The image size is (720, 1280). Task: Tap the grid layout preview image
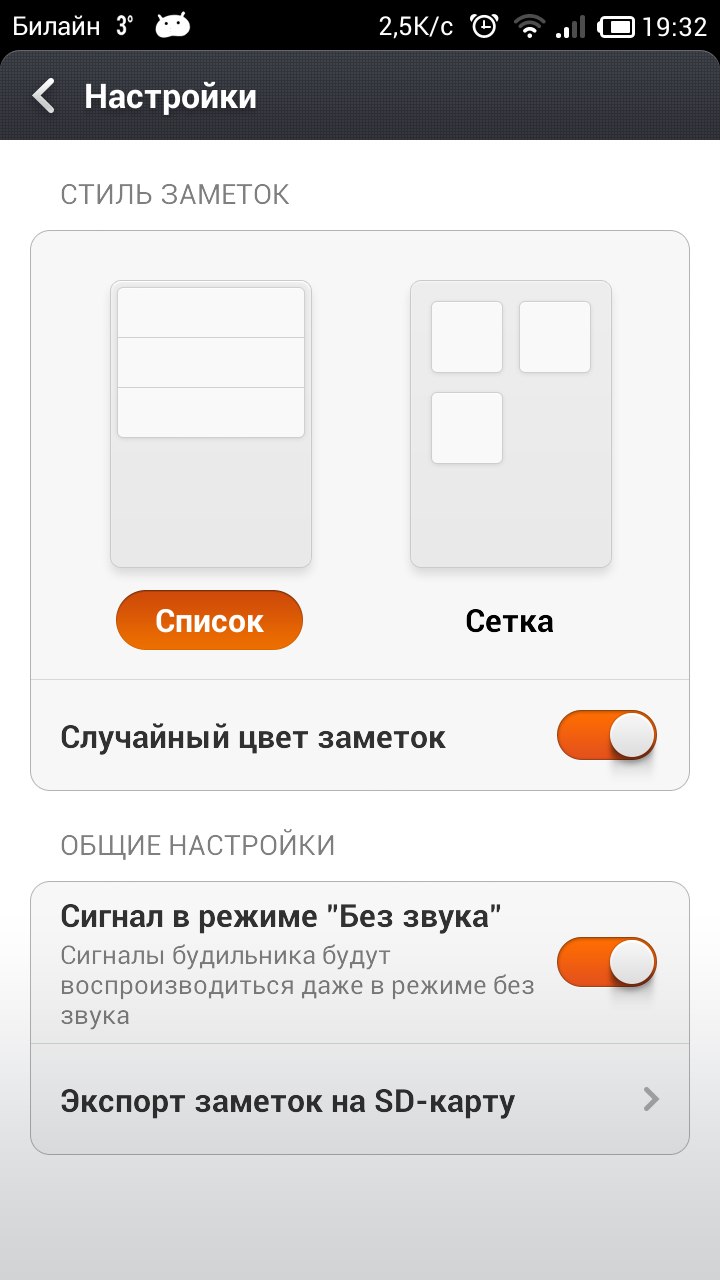click(x=511, y=424)
